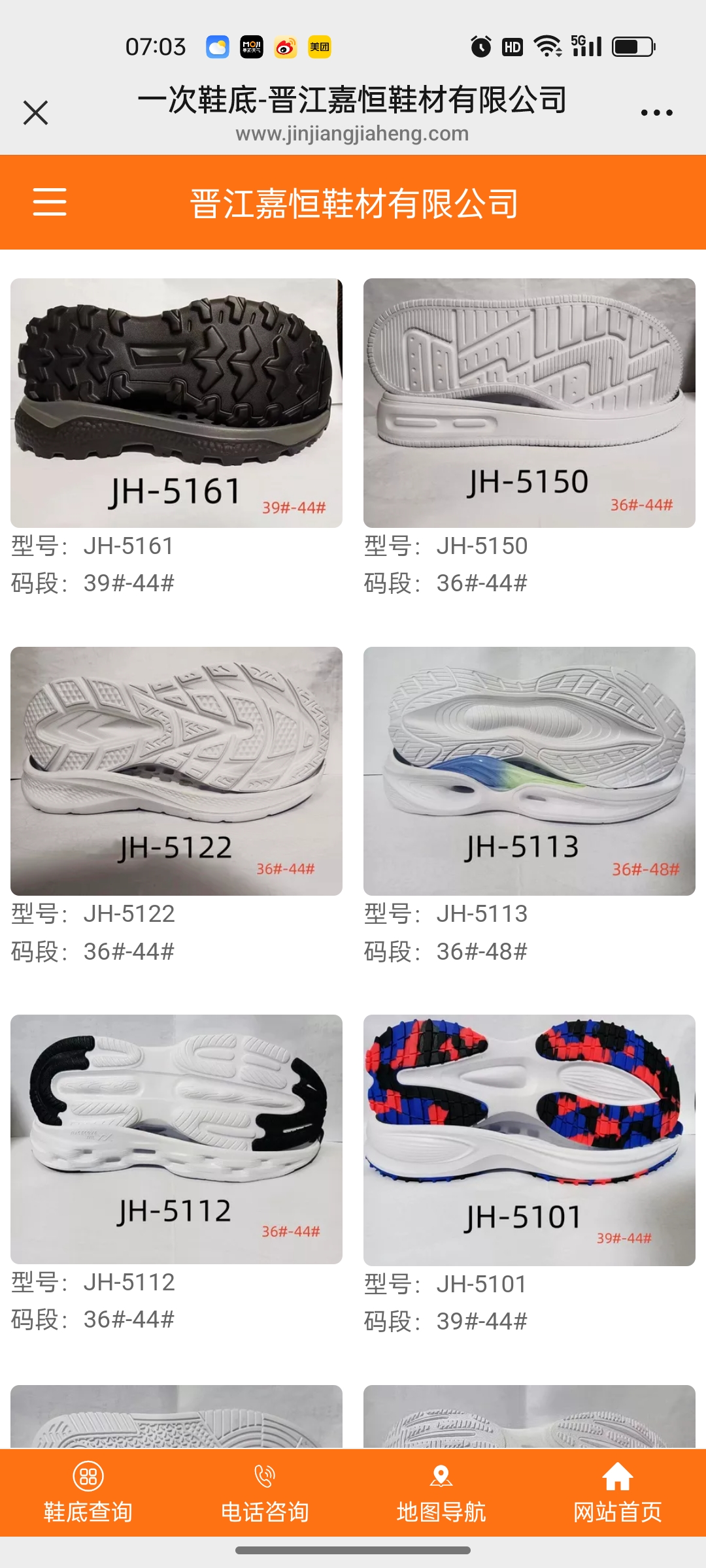Open the JH-5150 sole product
This screenshot has height=1568, width=706.
click(x=529, y=403)
